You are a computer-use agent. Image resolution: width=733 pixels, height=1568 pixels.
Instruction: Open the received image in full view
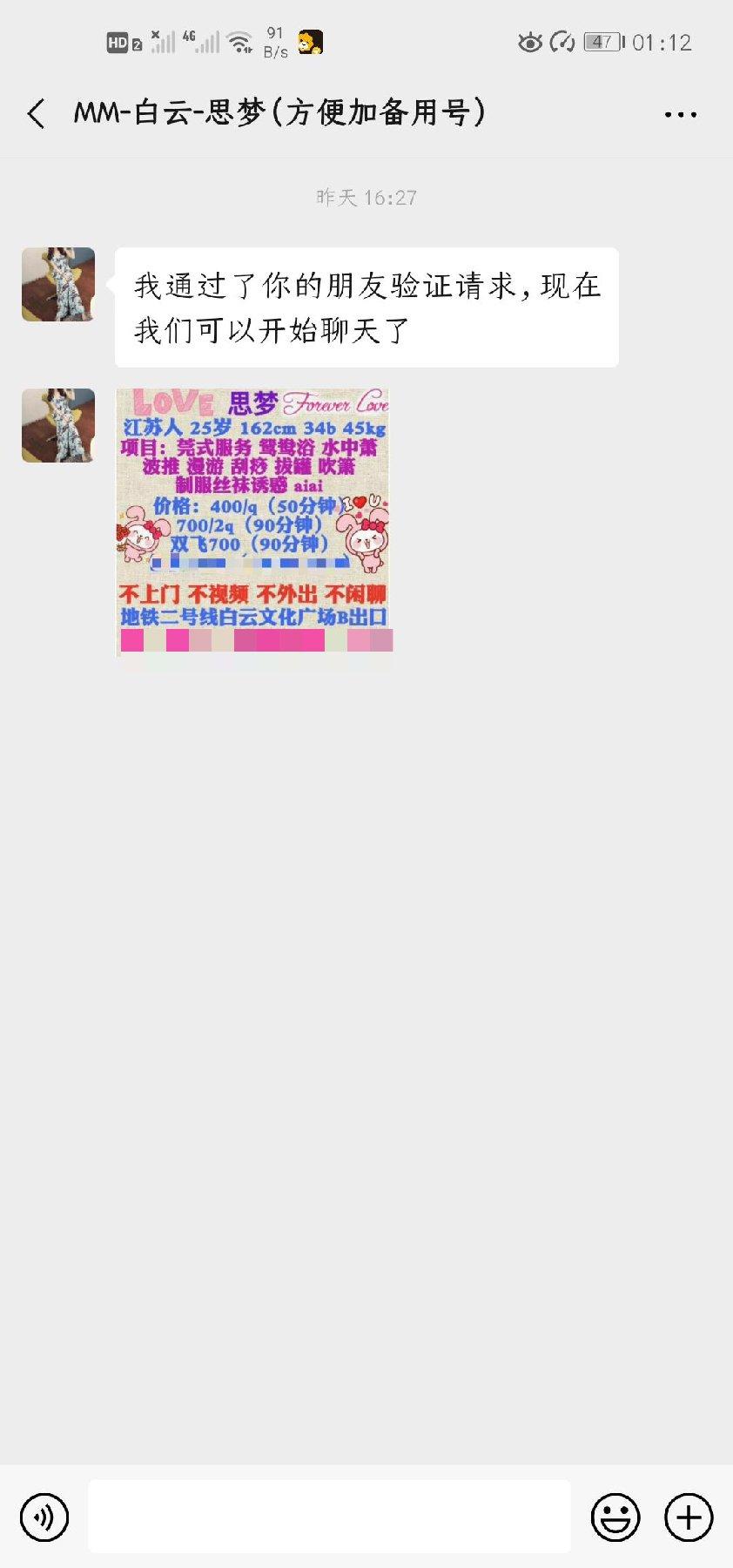point(254,520)
